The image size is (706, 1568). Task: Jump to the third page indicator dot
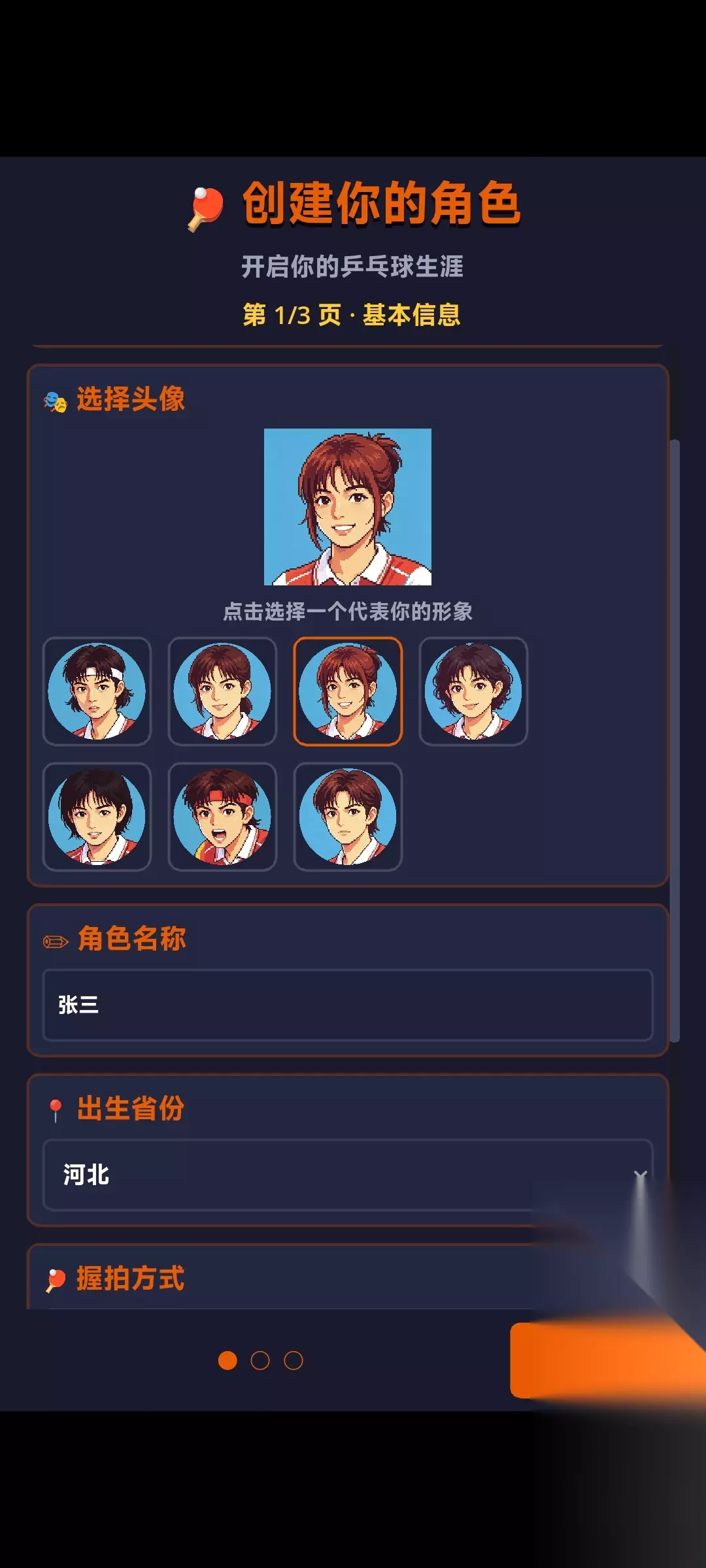[294, 1361]
